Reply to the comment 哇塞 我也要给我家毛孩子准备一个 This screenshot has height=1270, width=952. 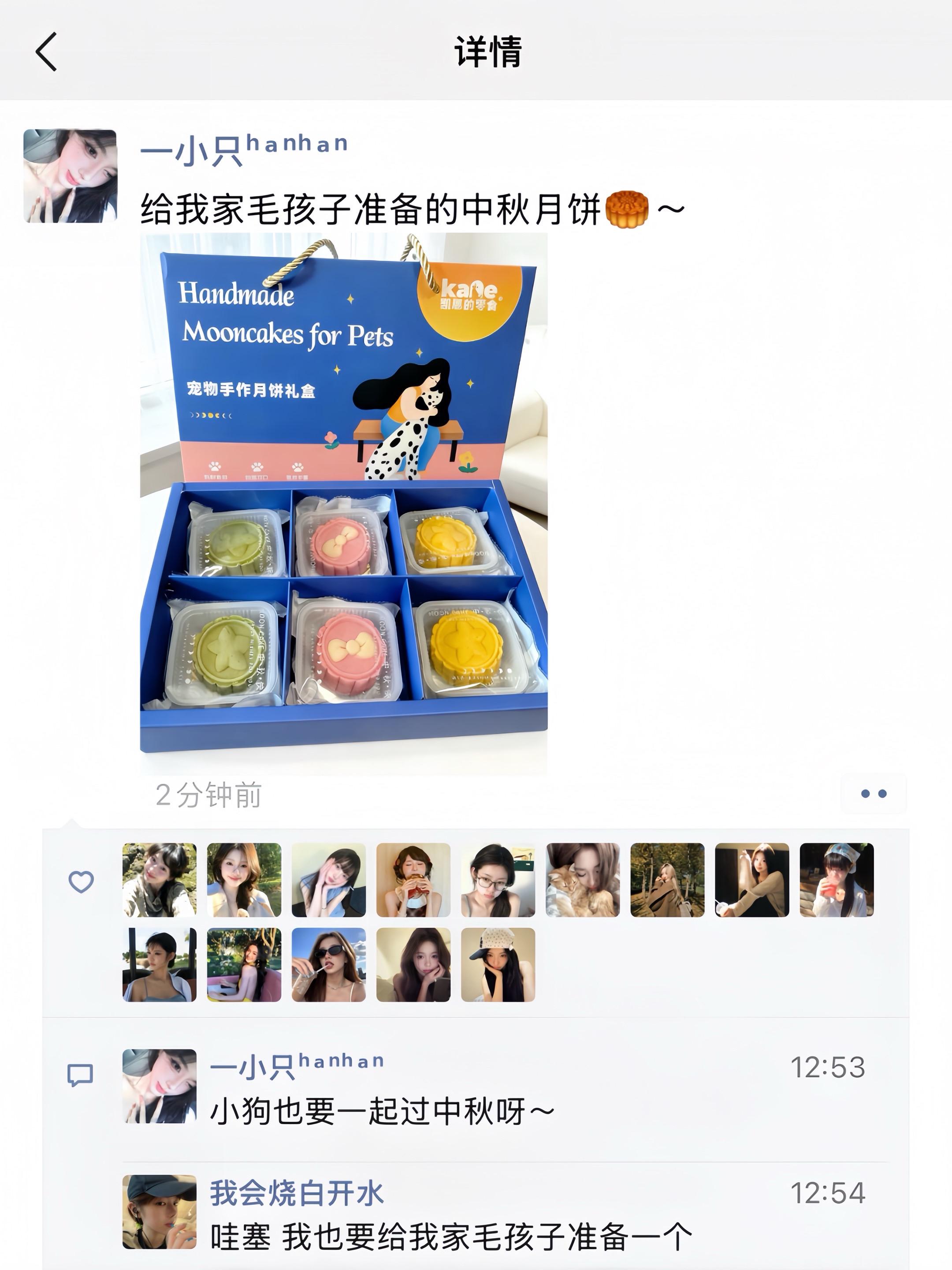(451, 1236)
